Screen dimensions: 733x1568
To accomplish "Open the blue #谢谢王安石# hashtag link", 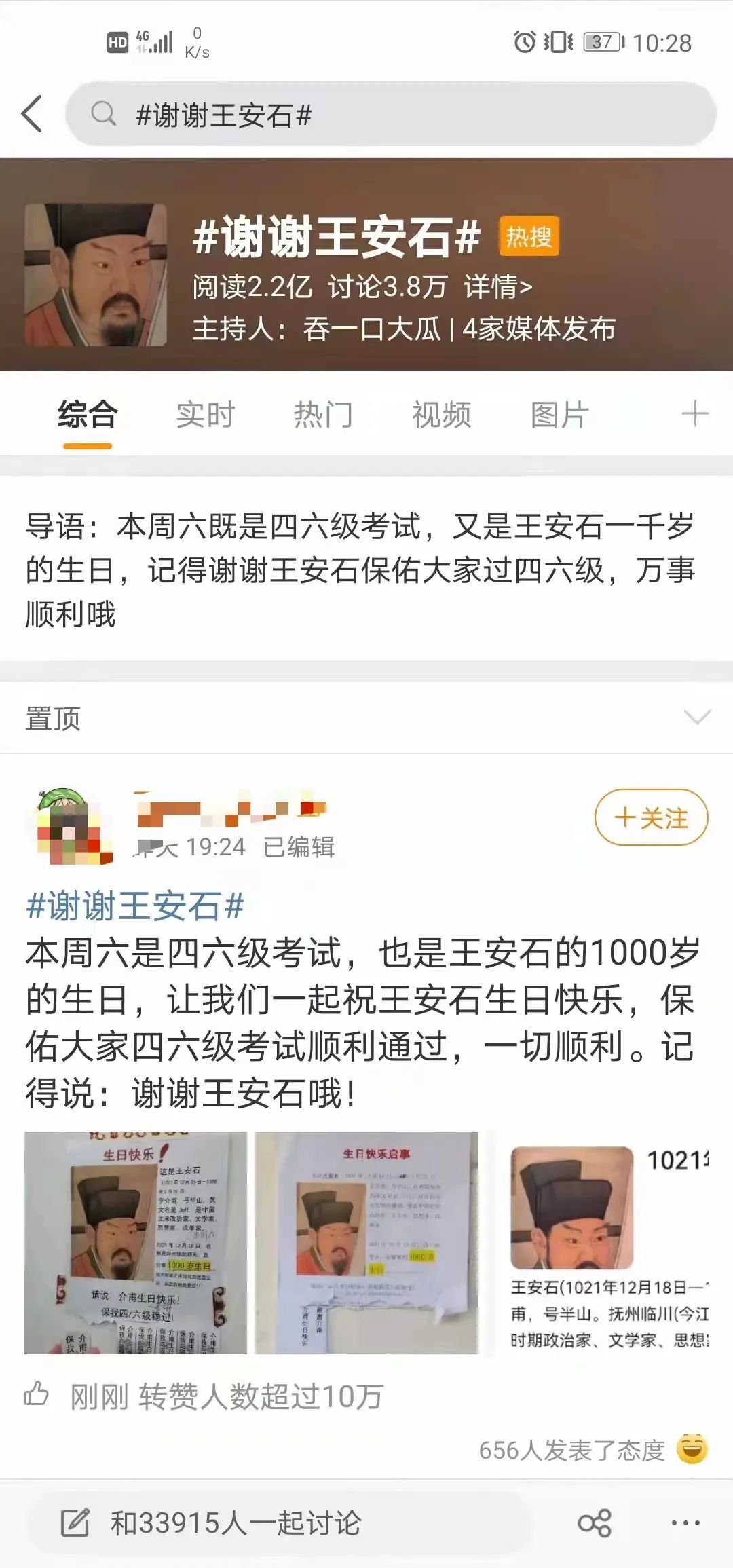I will 135,907.
